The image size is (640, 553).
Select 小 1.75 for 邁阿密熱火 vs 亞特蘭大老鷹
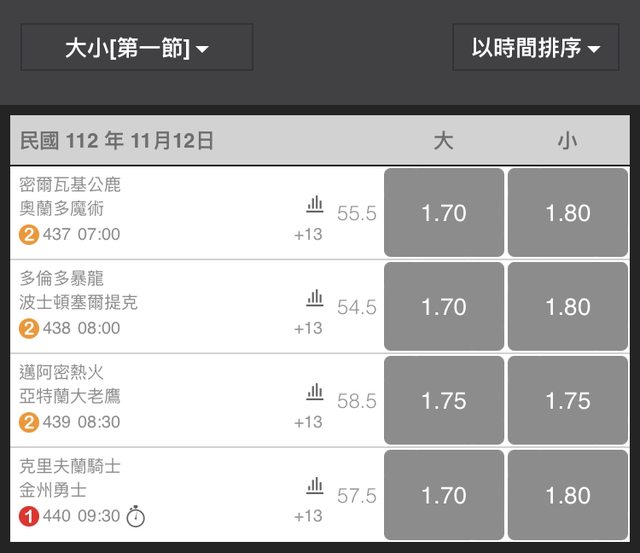pyautogui.click(x=568, y=401)
